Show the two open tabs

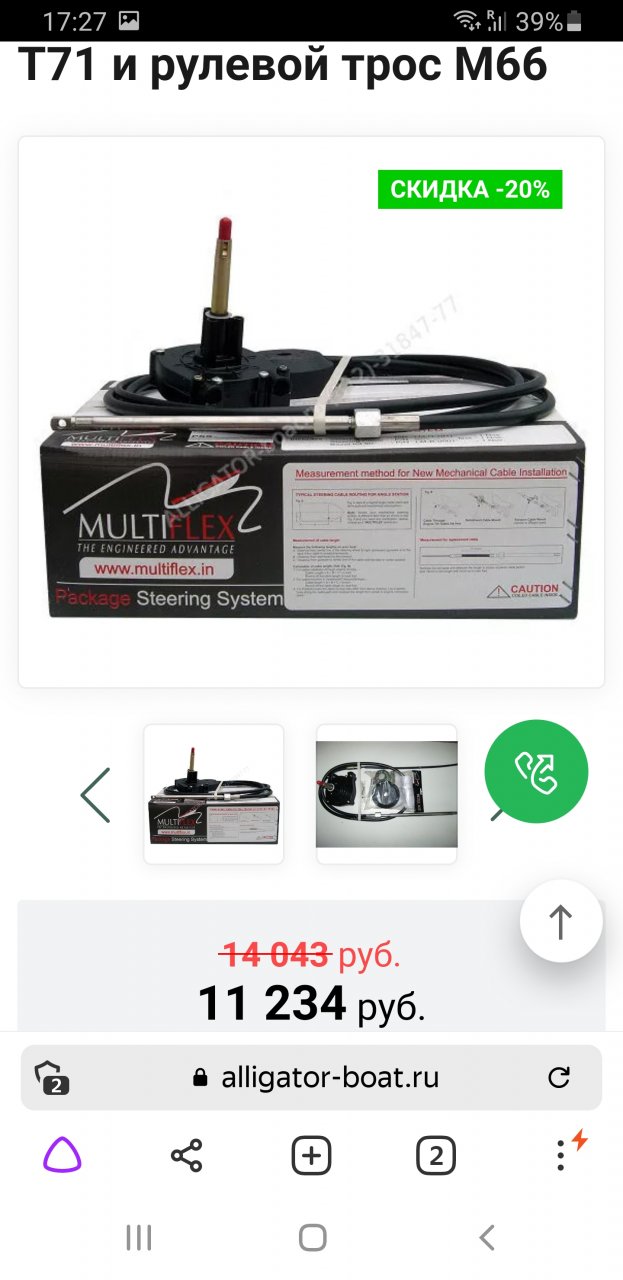tap(436, 1156)
